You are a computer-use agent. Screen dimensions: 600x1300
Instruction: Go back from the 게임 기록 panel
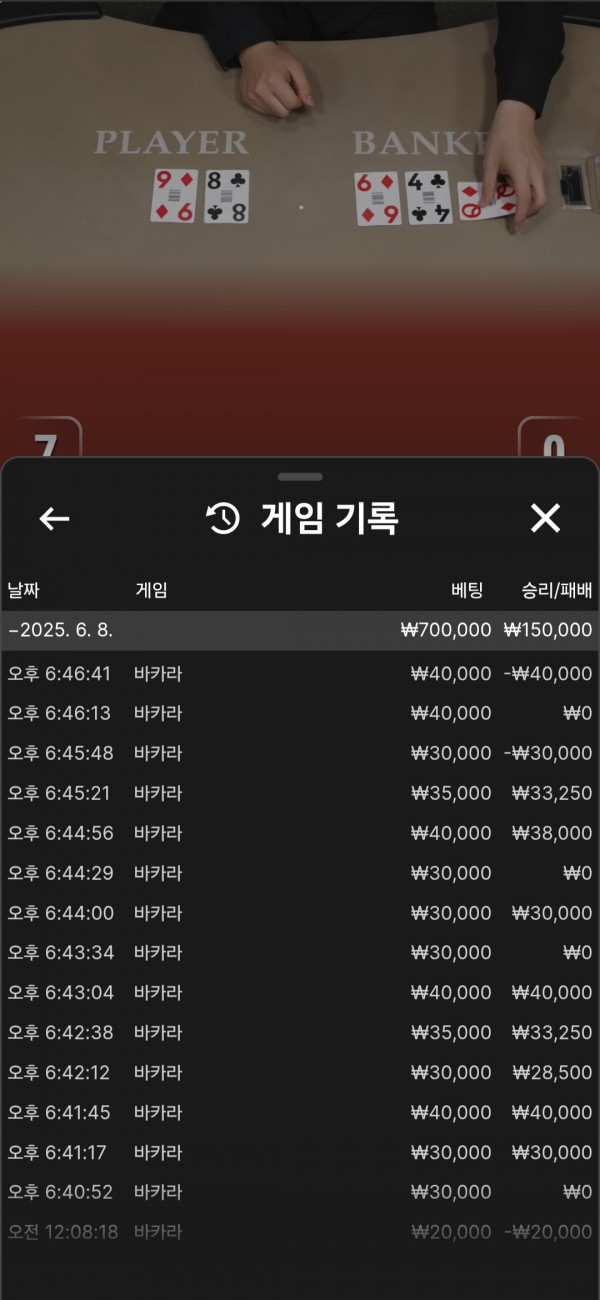[54, 518]
